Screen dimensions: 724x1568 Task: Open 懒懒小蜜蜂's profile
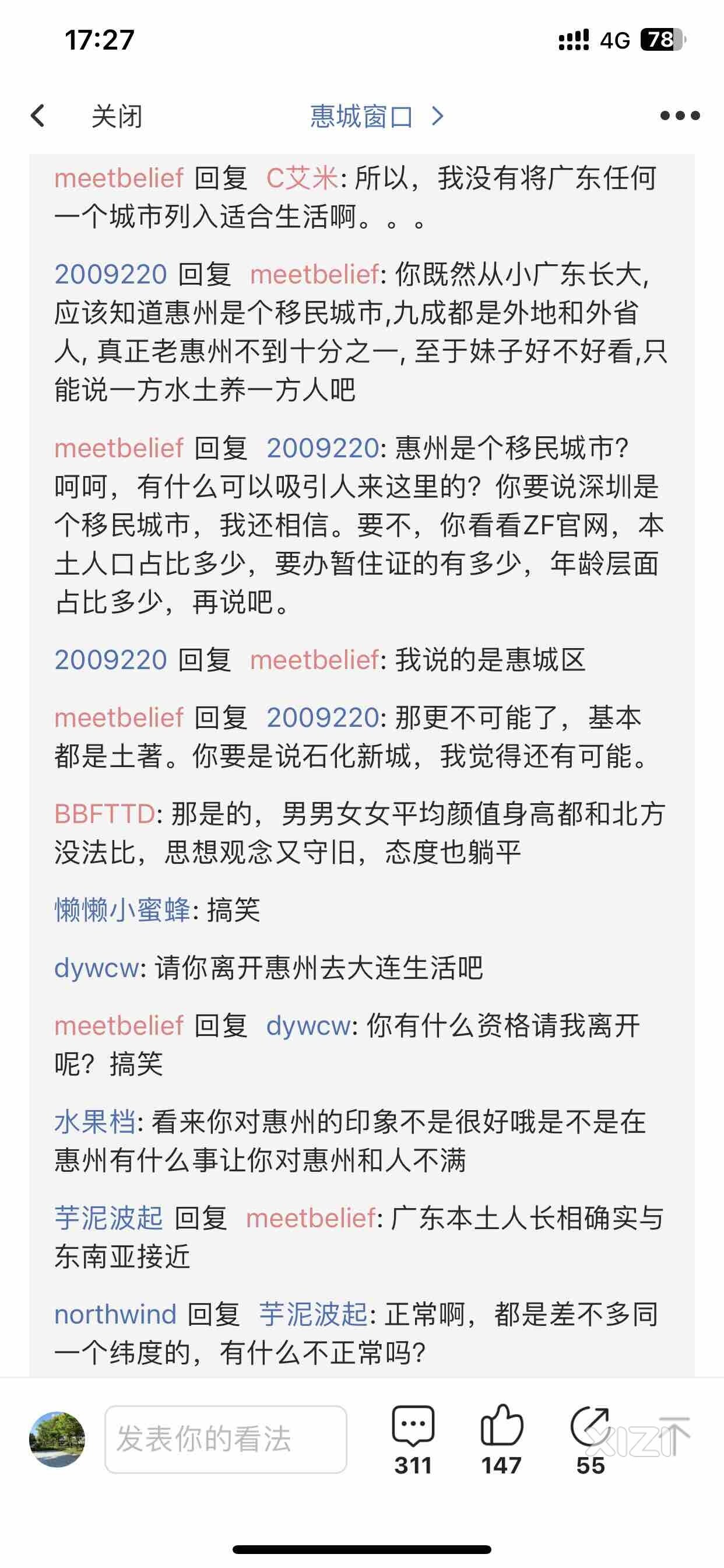[x=122, y=910]
